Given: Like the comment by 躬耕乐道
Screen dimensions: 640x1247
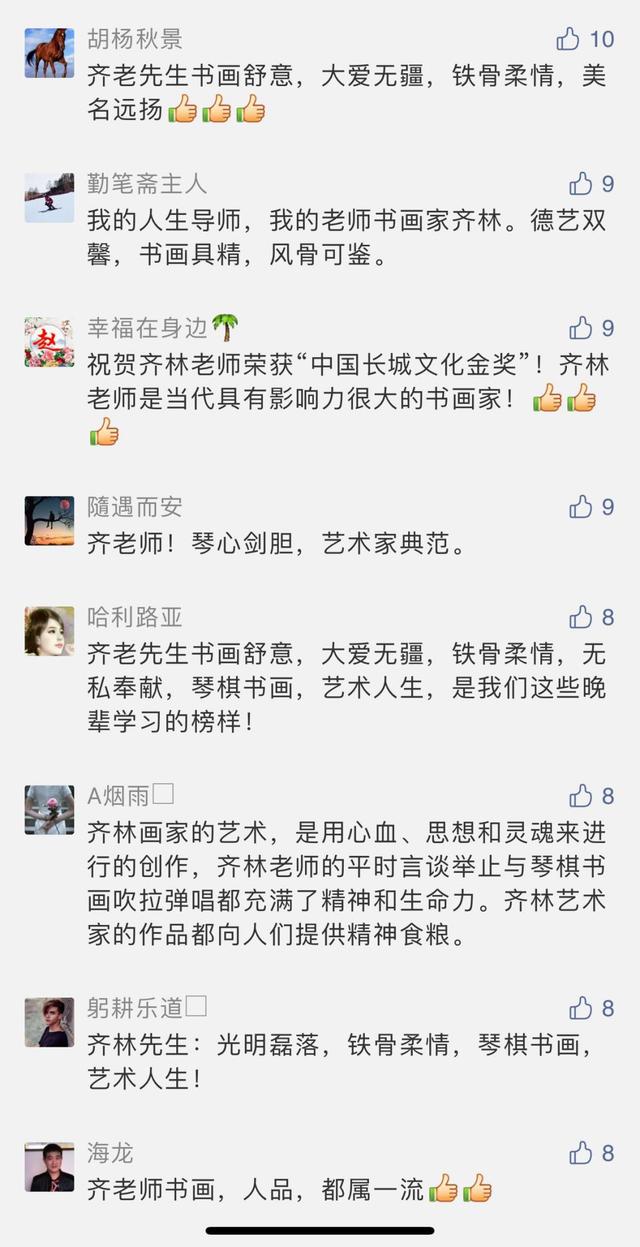Looking at the screenshot, I should point(581,1007).
